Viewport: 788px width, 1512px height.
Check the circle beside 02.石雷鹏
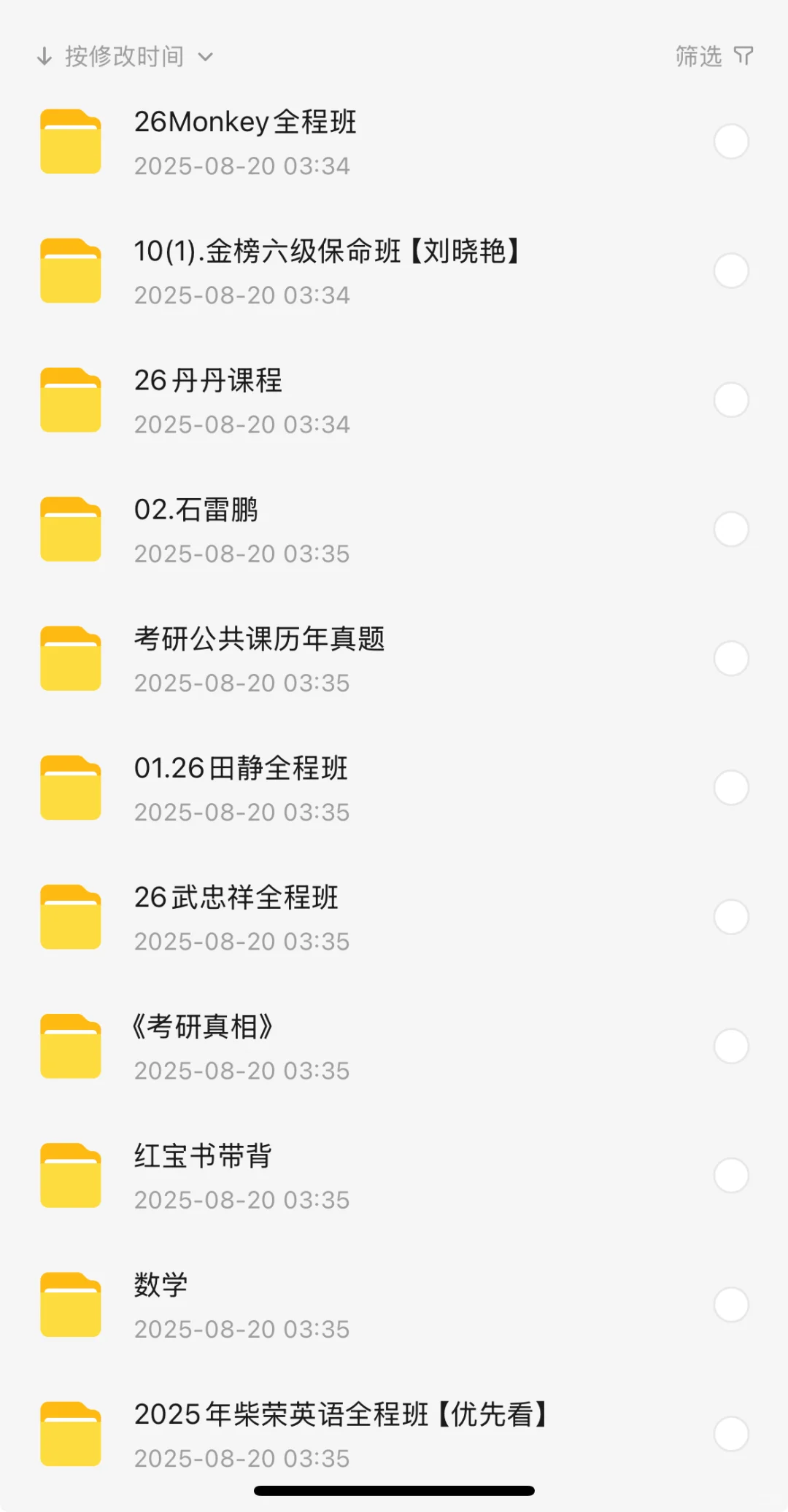click(x=731, y=529)
